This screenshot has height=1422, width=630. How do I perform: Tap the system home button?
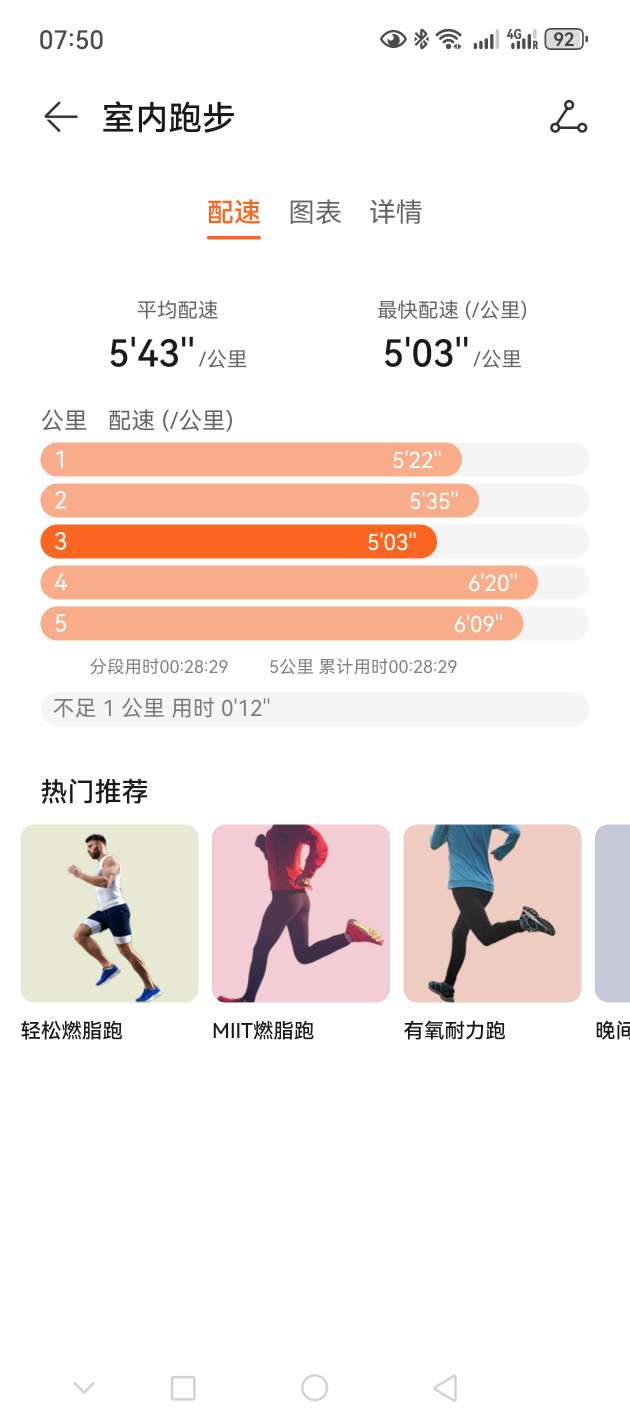(315, 1388)
